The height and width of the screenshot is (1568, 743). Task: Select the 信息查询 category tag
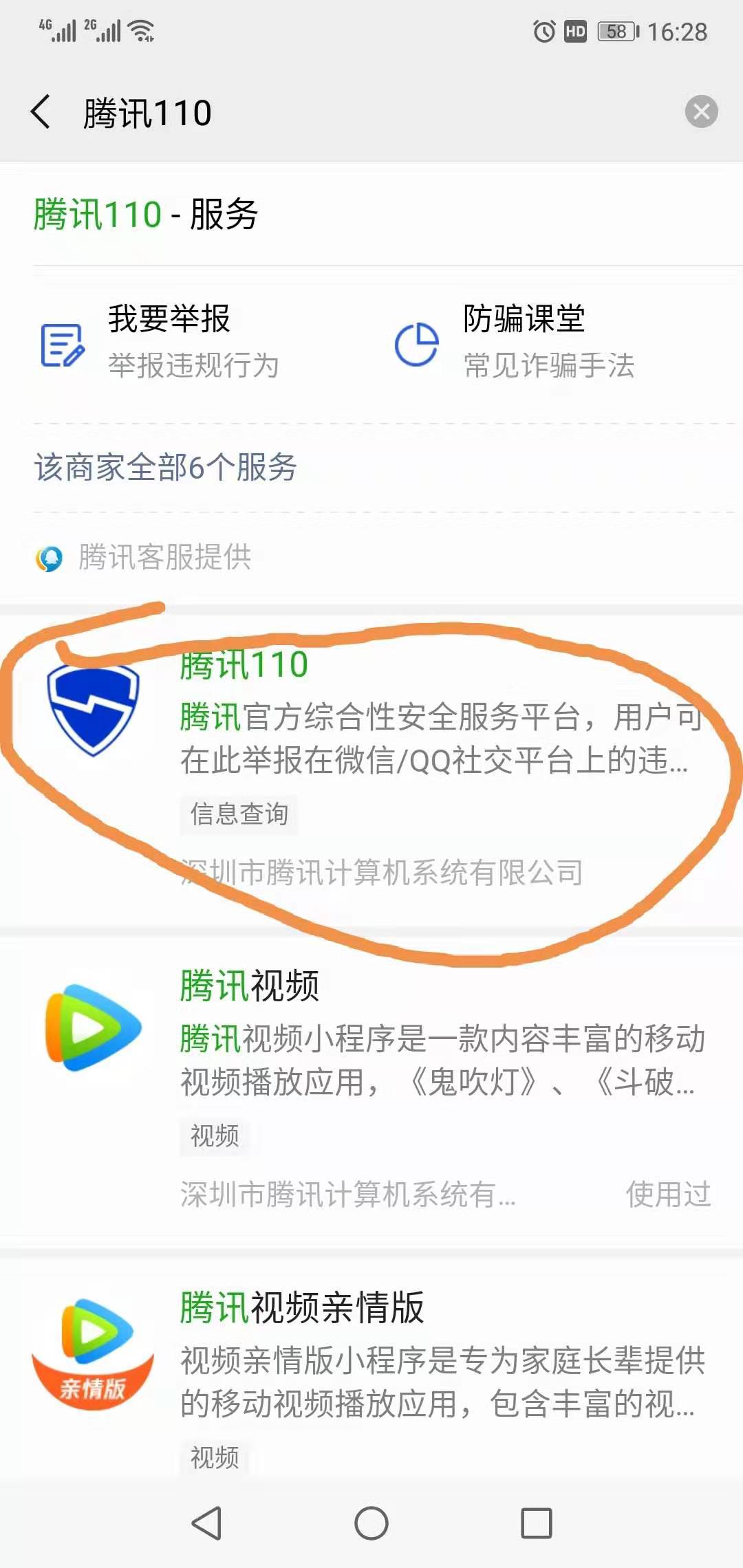[x=239, y=815]
